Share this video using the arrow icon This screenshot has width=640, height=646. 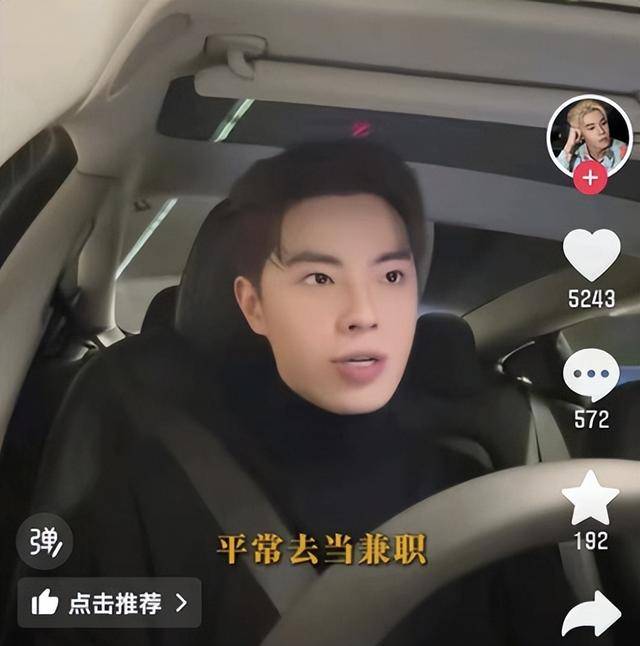coord(591,613)
